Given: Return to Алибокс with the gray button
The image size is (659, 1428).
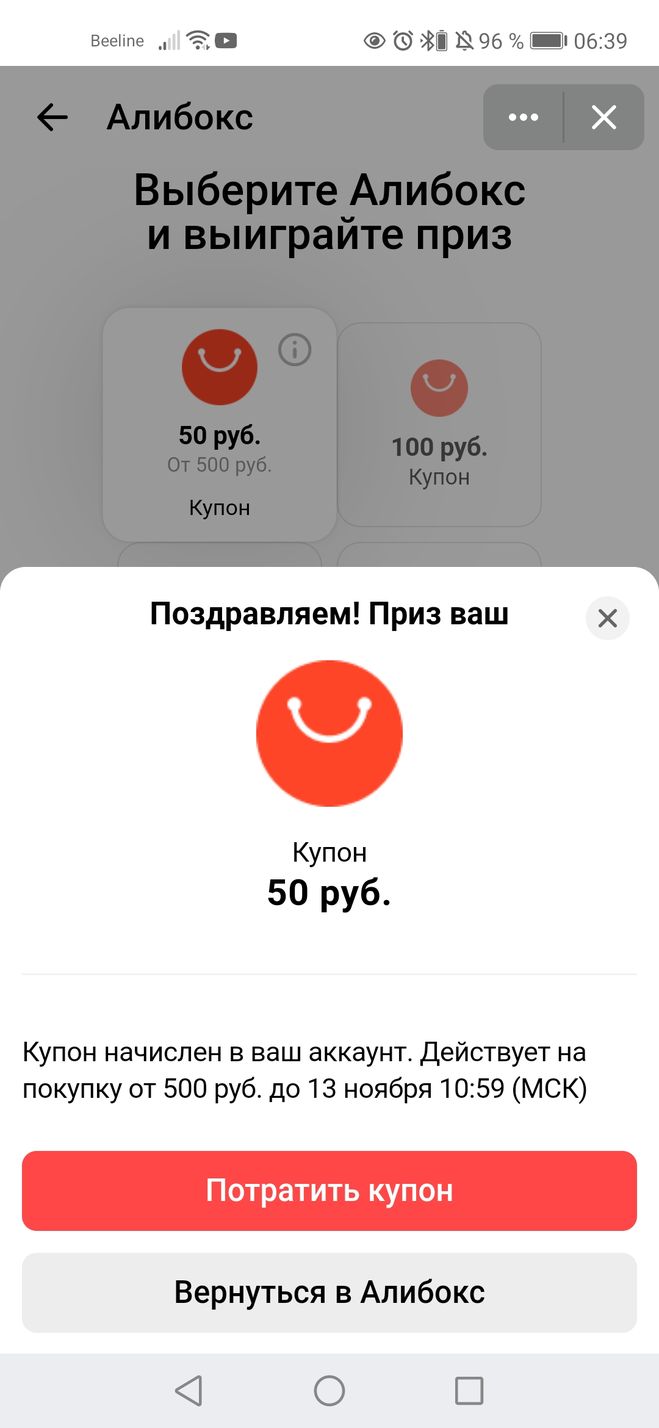Looking at the screenshot, I should coord(329,1292).
